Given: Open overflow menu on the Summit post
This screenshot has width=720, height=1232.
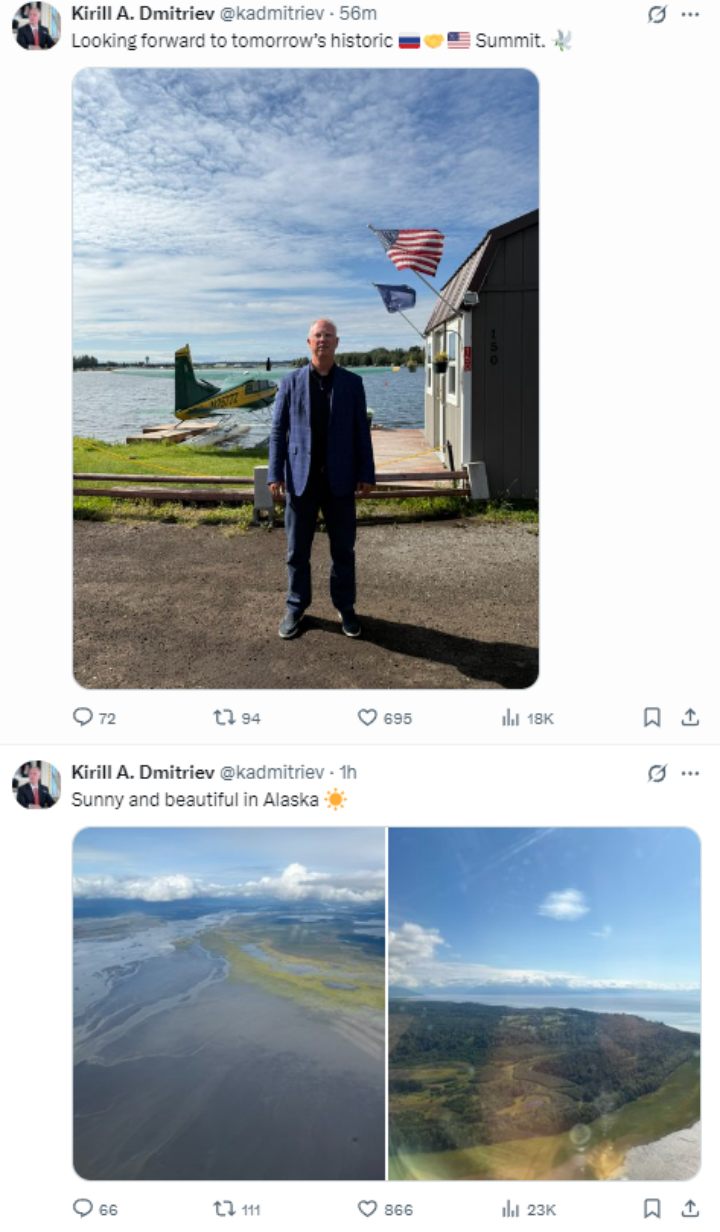Looking at the screenshot, I should click(x=690, y=14).
